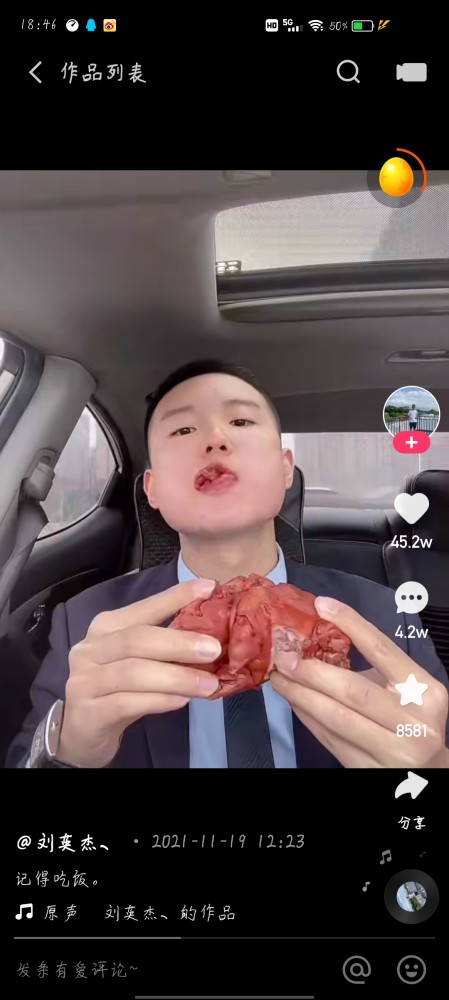Viewport: 449px width, 1000px height.
Task: Add the video to favorites with the star
Action: tap(411, 691)
